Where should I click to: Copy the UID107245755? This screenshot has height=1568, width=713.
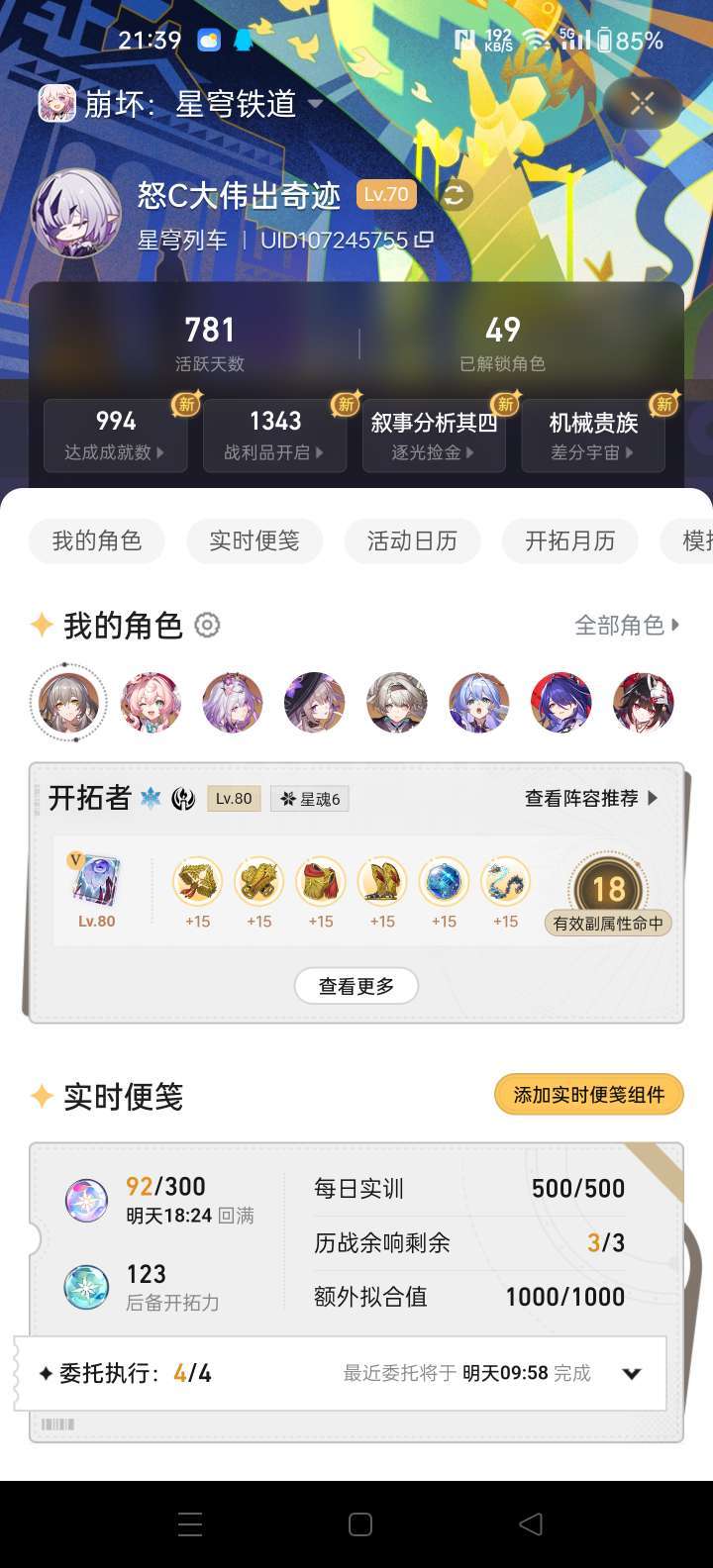[424, 240]
